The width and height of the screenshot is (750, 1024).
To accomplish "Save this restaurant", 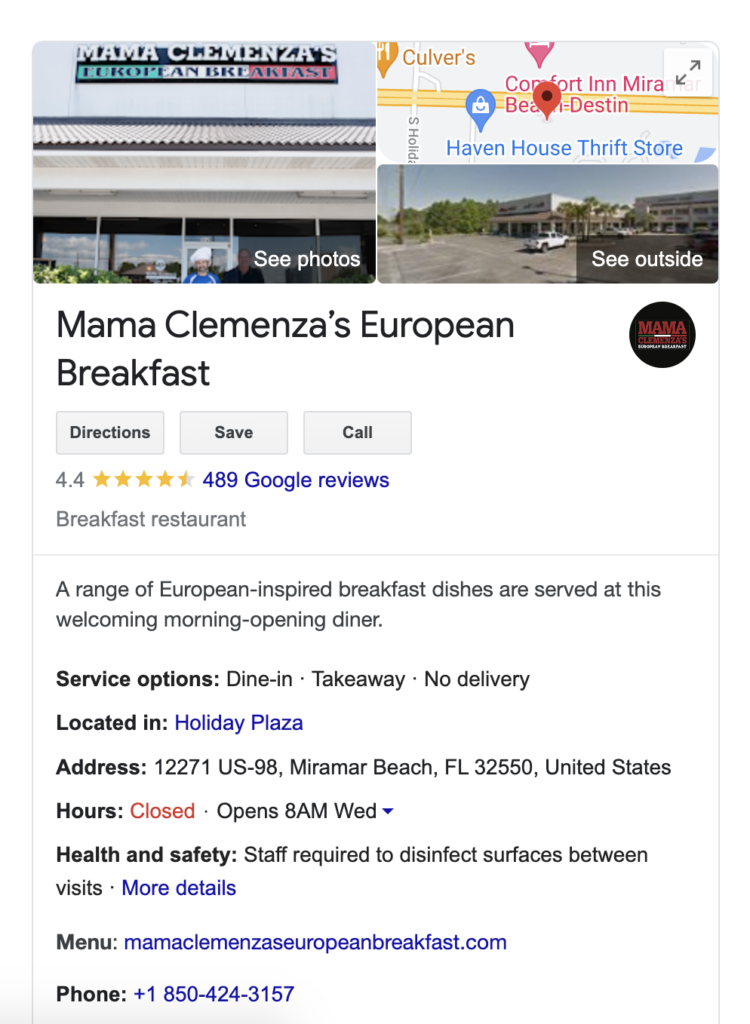I will click(x=233, y=433).
